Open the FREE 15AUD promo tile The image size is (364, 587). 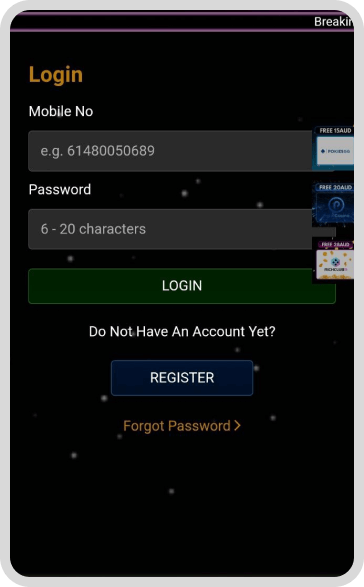point(333,148)
